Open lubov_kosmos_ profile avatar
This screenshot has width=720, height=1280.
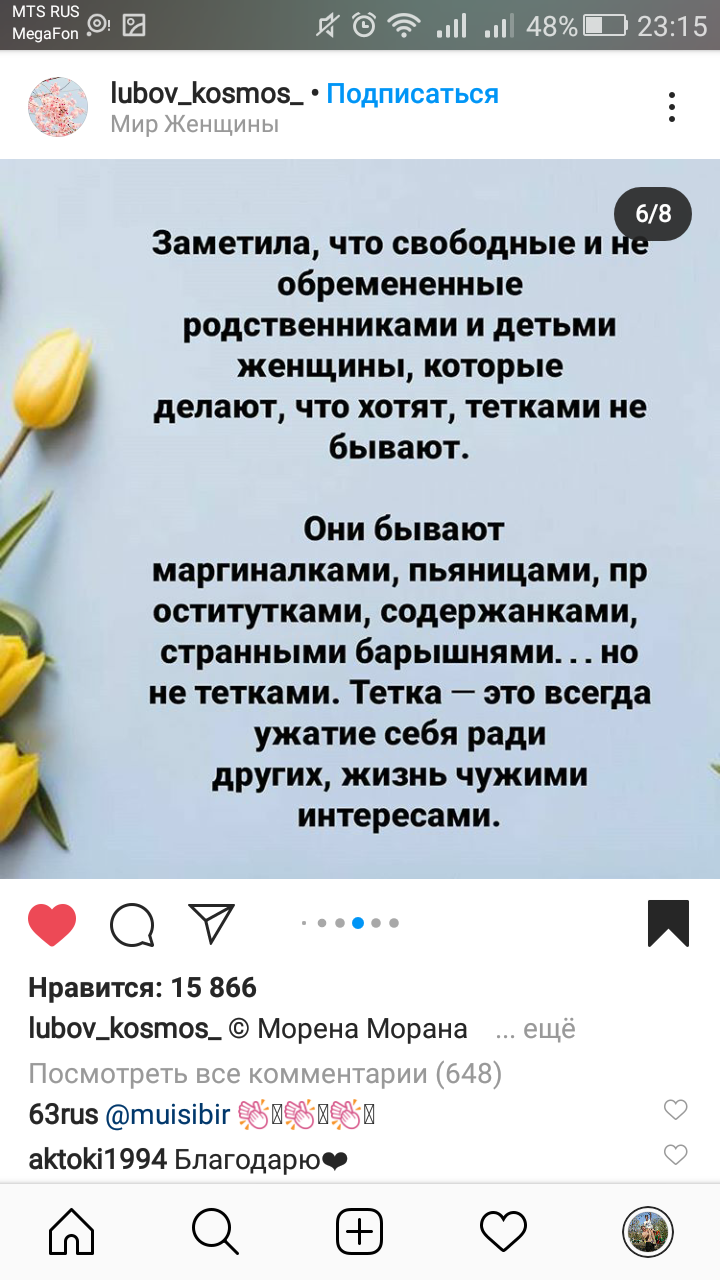click(x=58, y=106)
